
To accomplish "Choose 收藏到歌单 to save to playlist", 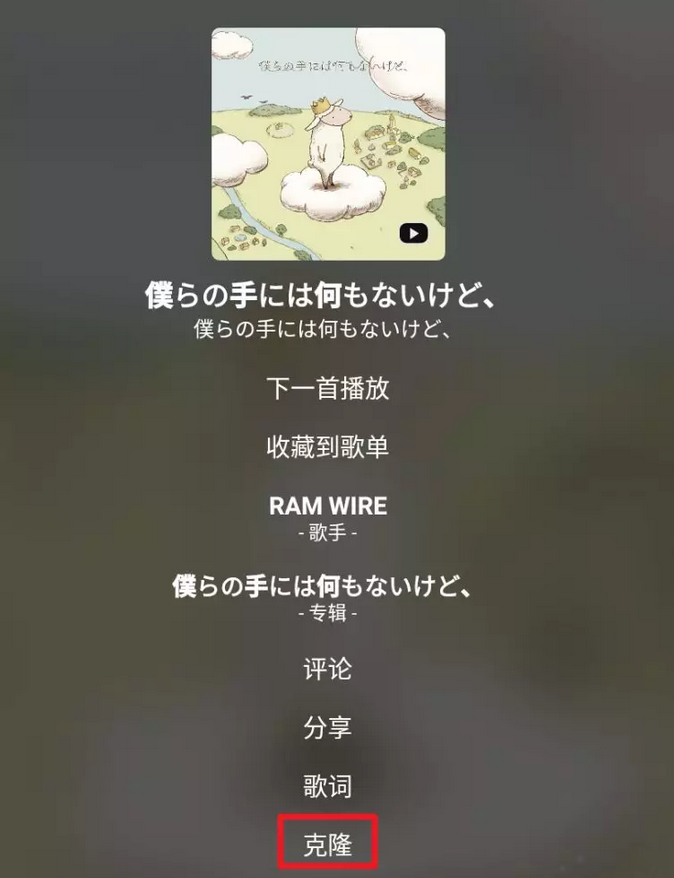I will 328,447.
